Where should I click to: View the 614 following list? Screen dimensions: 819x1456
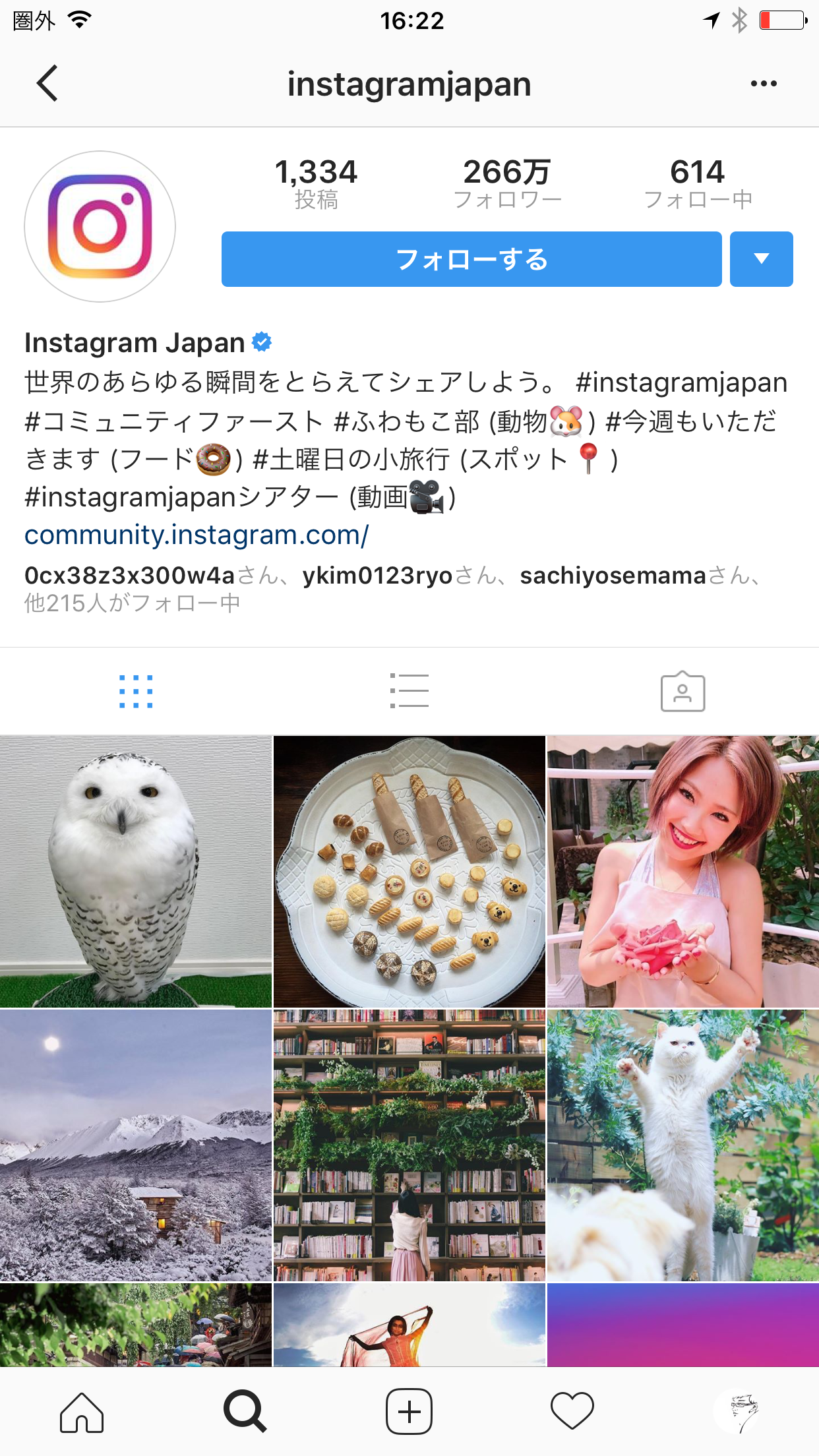[698, 183]
